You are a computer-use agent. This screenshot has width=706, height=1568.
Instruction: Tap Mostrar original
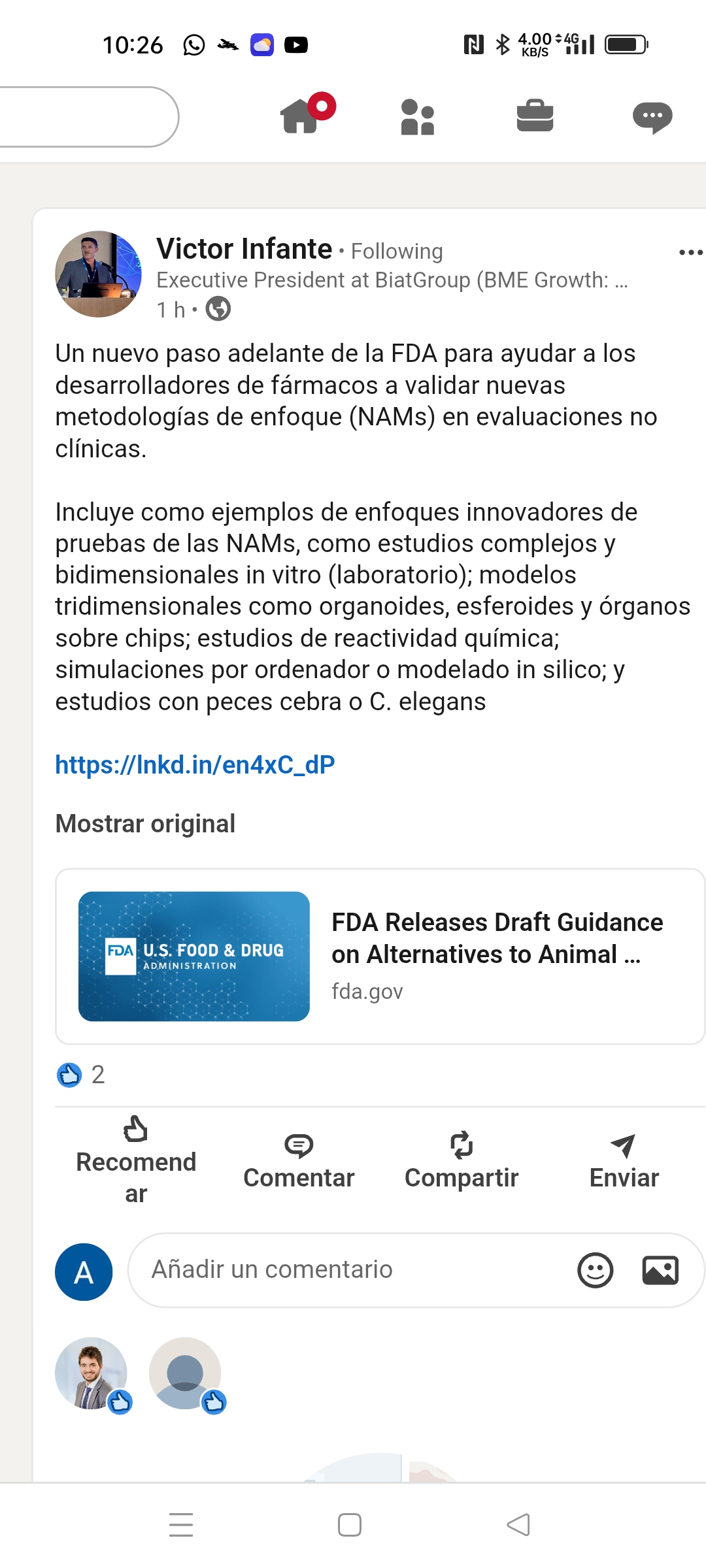tap(145, 824)
